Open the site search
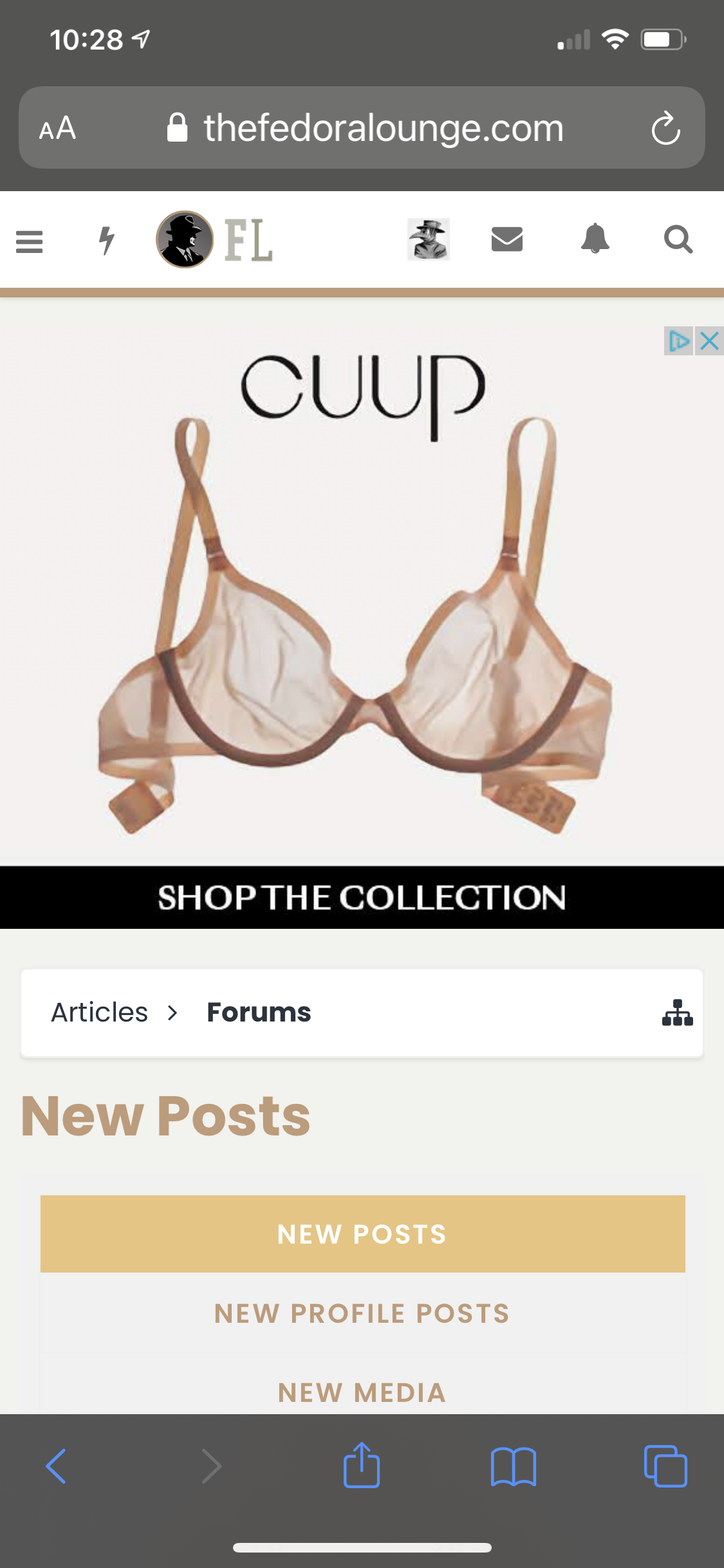 click(x=678, y=239)
